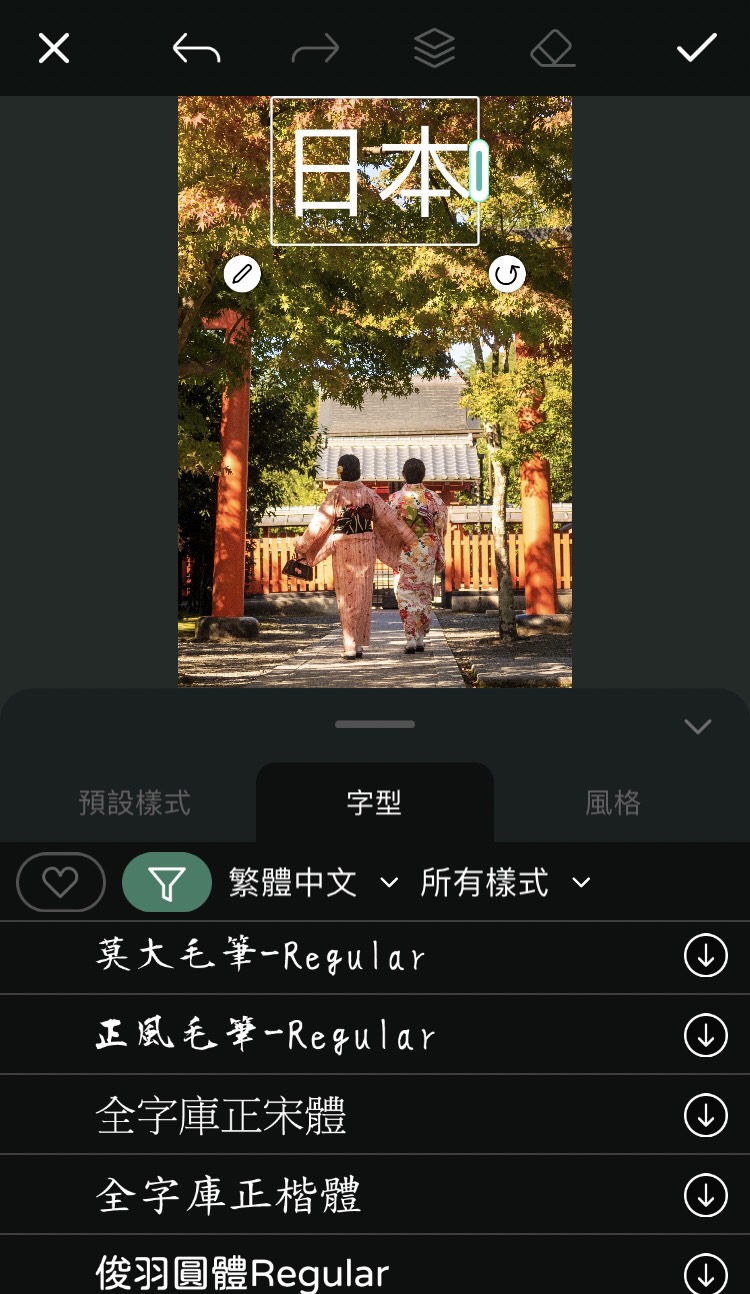Switch to the 預設樣式 tab

point(135,802)
